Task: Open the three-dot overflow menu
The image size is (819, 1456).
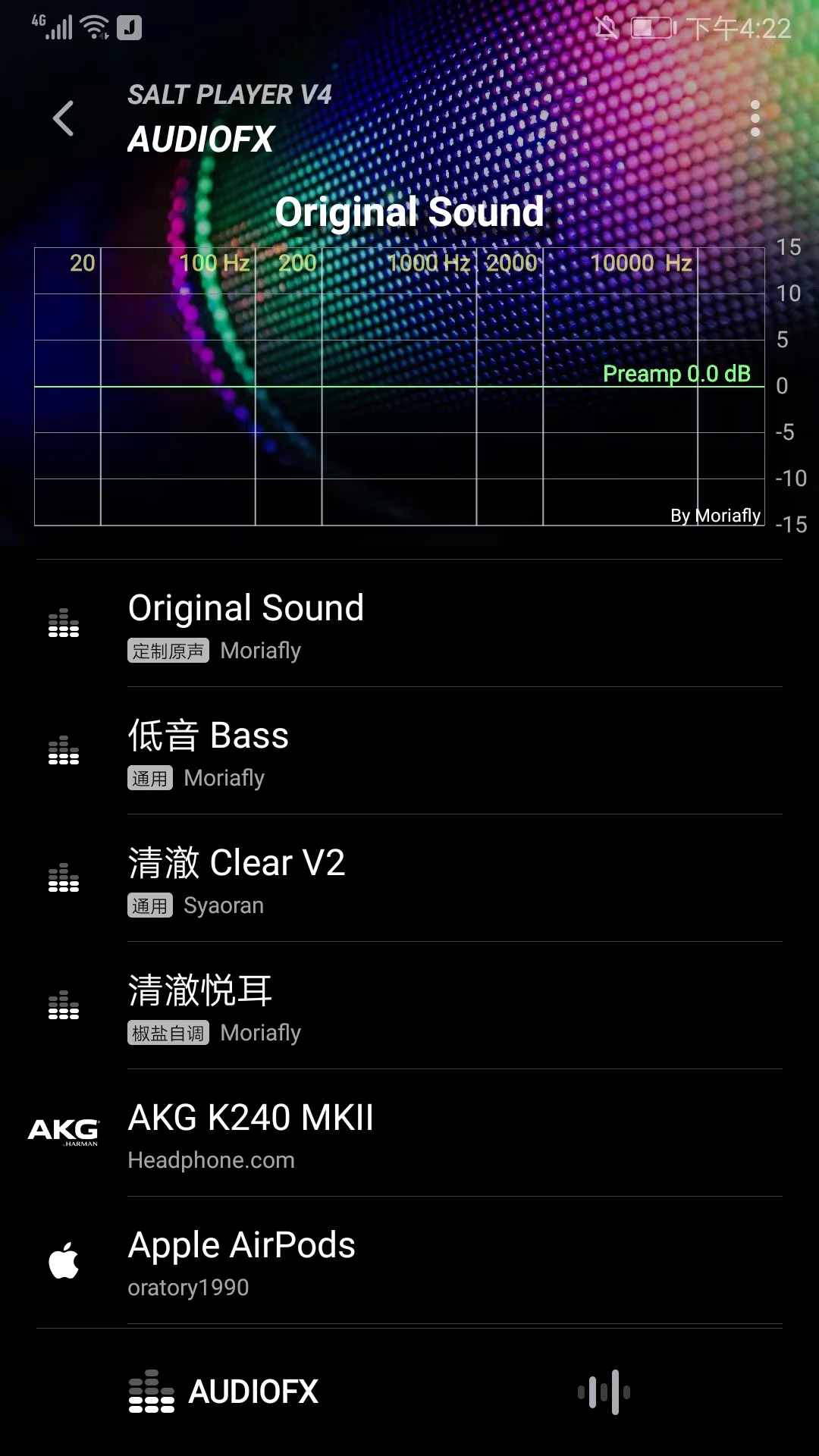Action: click(x=755, y=118)
